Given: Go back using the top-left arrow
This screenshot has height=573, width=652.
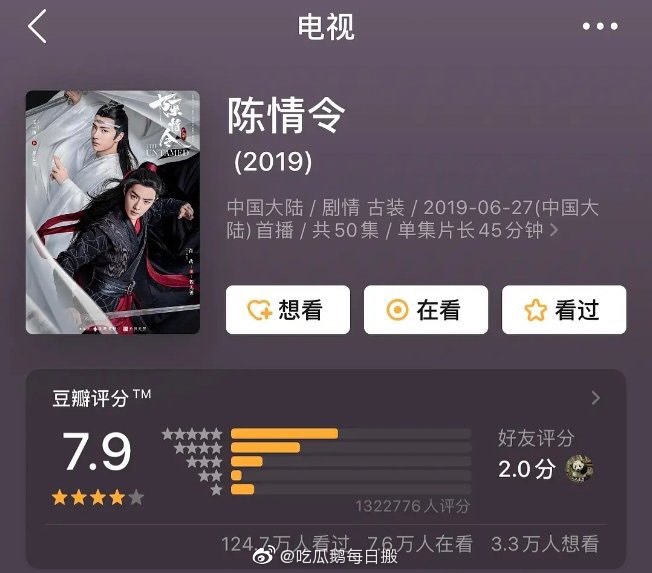Looking at the screenshot, I should click(37, 27).
